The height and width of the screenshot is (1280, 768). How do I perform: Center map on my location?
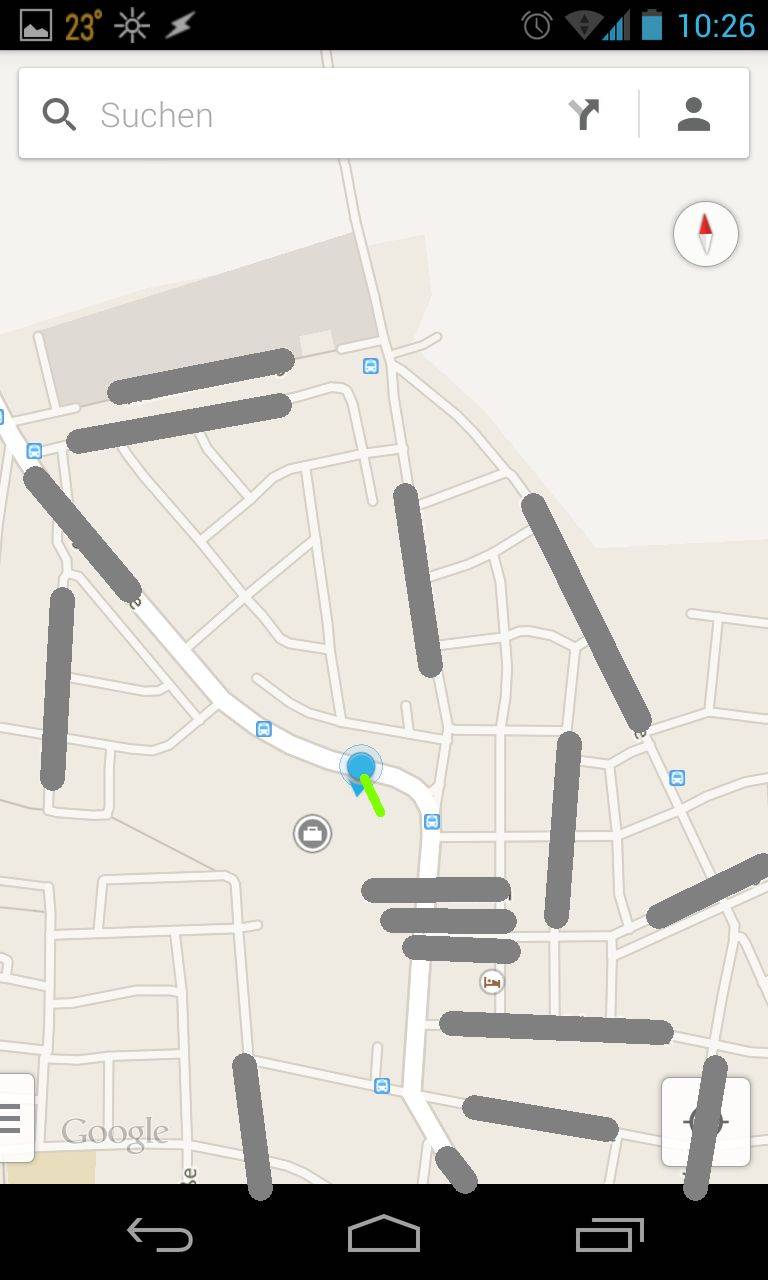point(706,1122)
